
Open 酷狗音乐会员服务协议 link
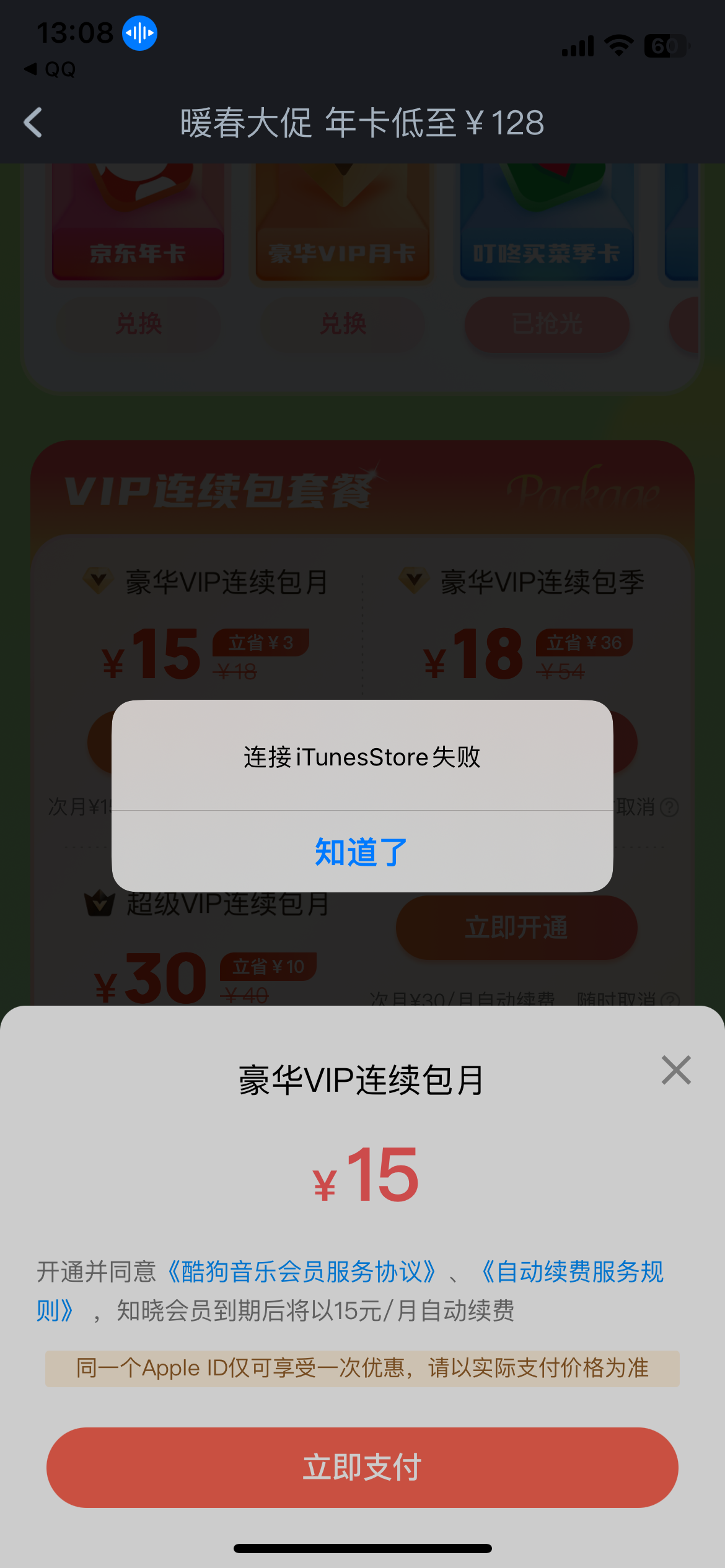302,1271
